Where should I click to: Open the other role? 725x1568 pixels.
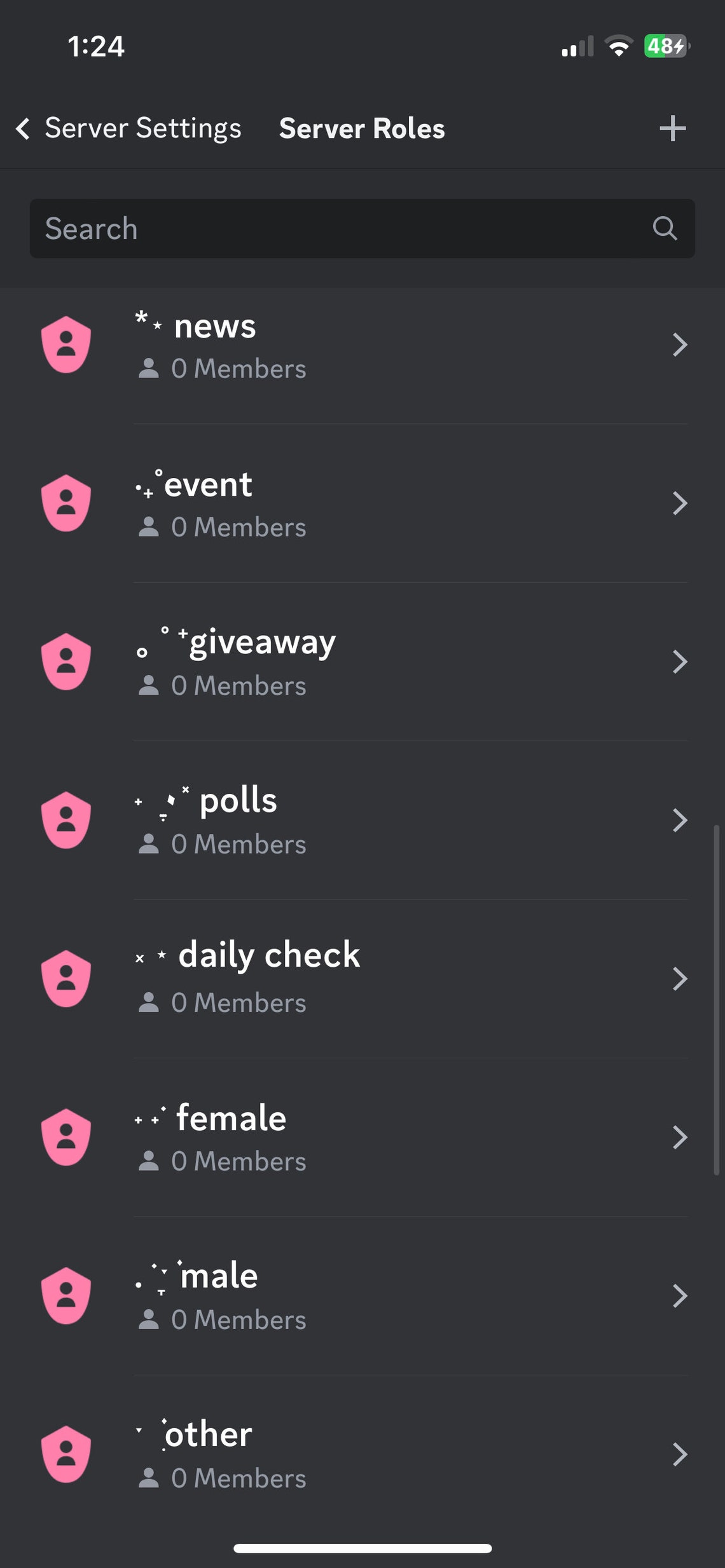coord(362,1454)
